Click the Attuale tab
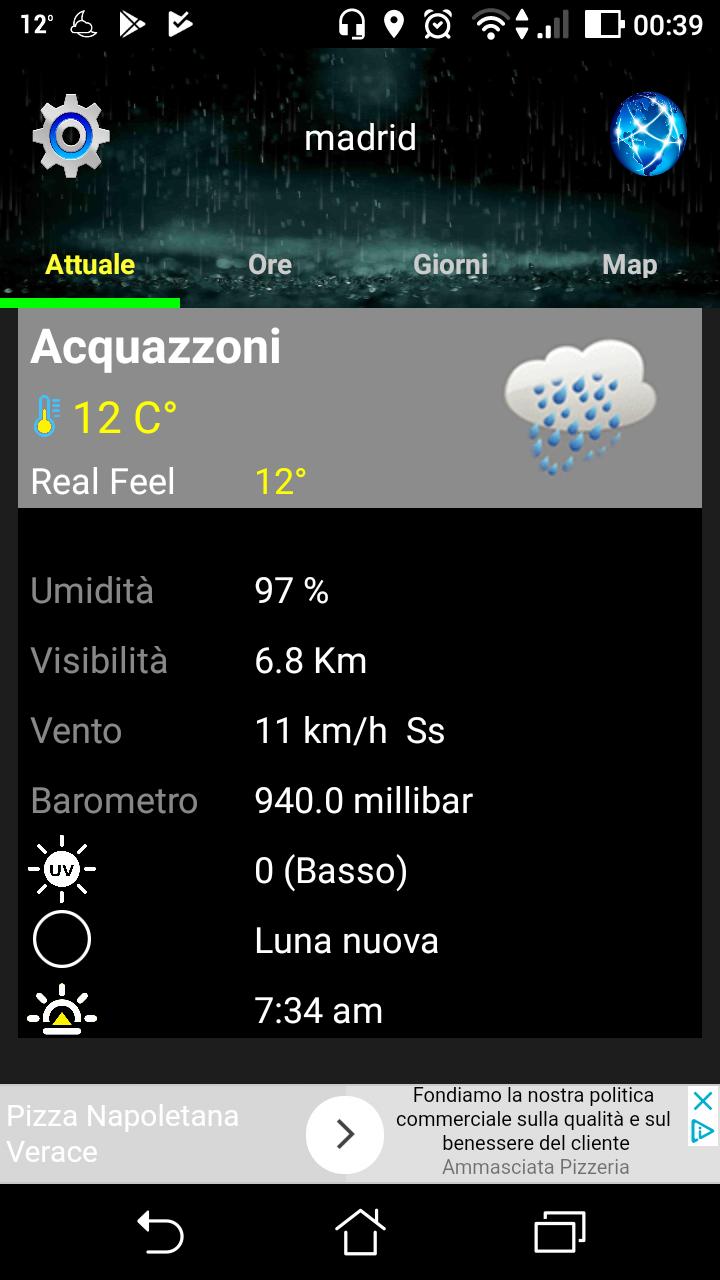 pyautogui.click(x=90, y=264)
